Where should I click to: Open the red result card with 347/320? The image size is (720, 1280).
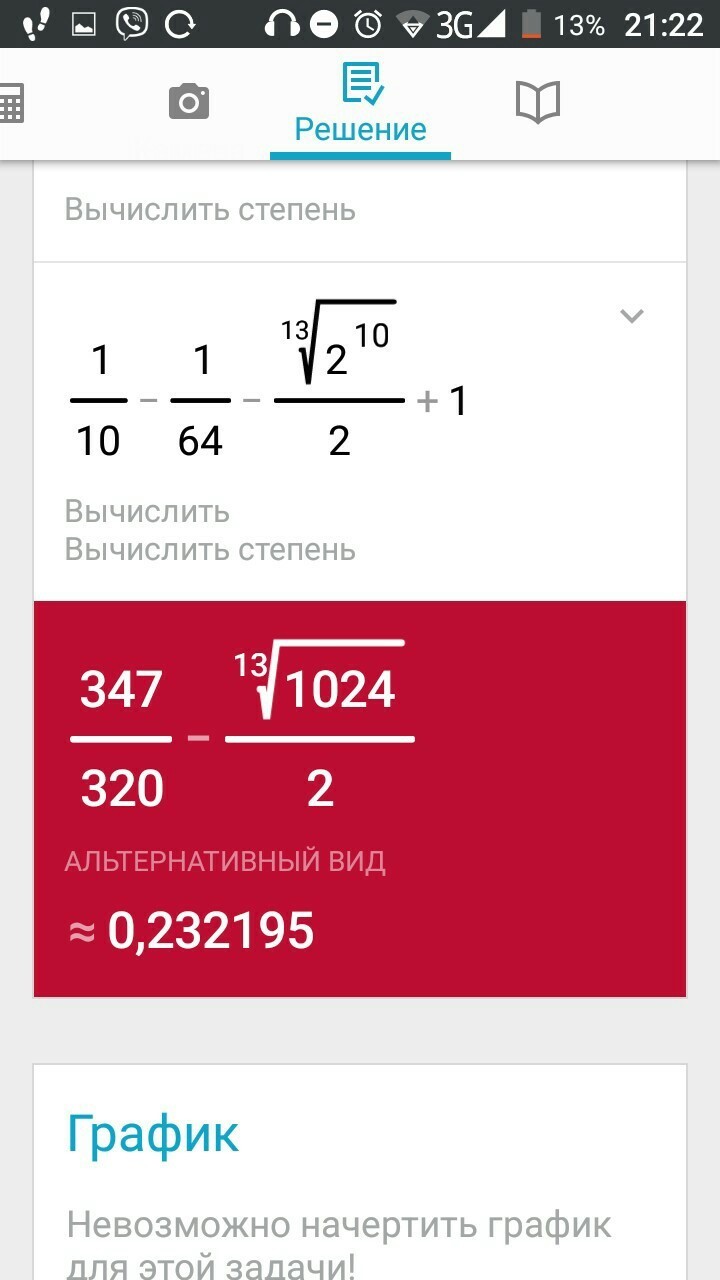[360, 798]
